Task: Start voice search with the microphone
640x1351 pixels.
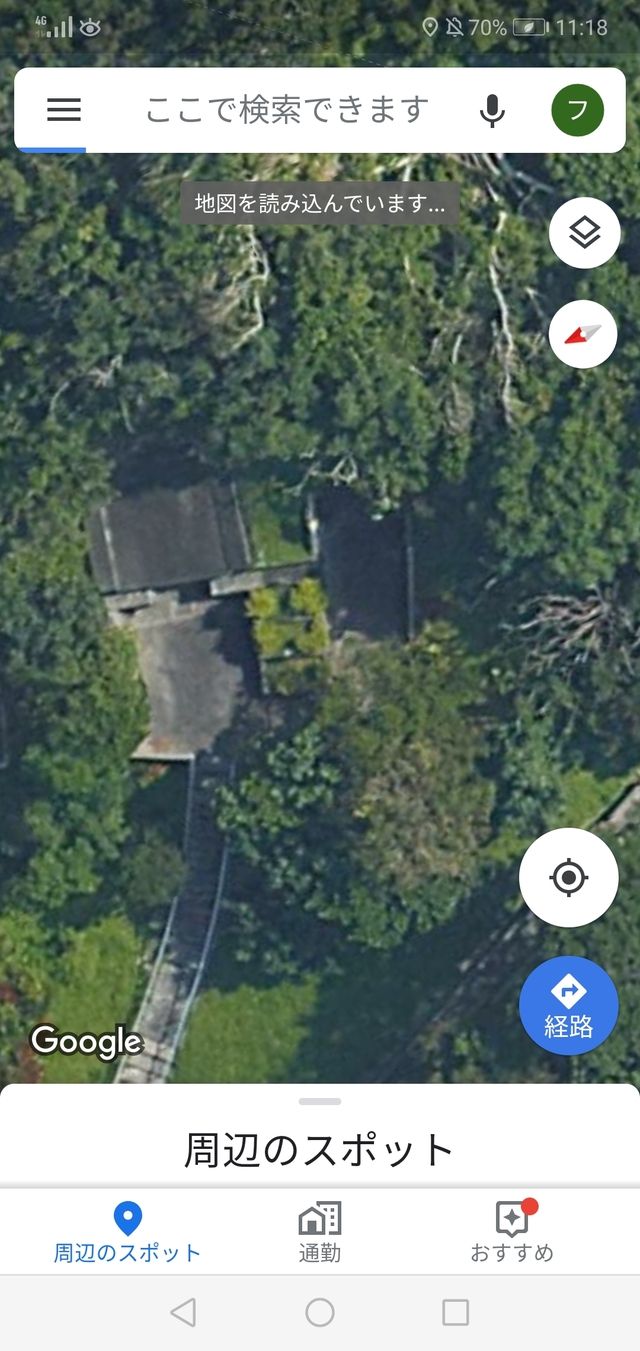Action: [x=492, y=110]
